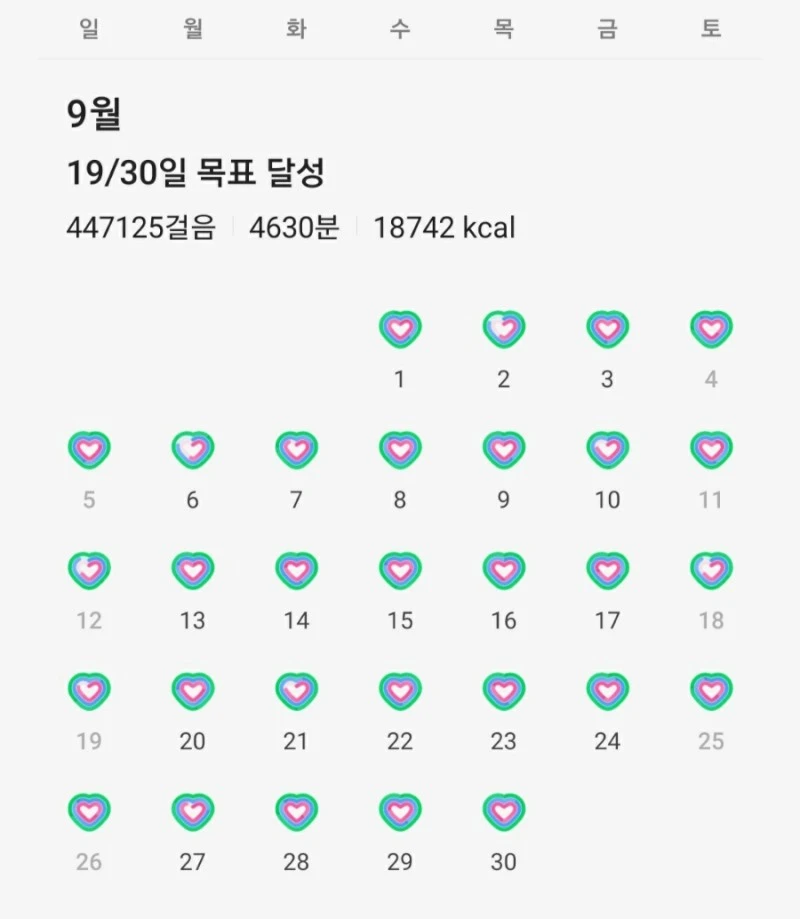Viewport: 800px width, 919px height.
Task: Tap the heart above date 8
Action: [400, 450]
